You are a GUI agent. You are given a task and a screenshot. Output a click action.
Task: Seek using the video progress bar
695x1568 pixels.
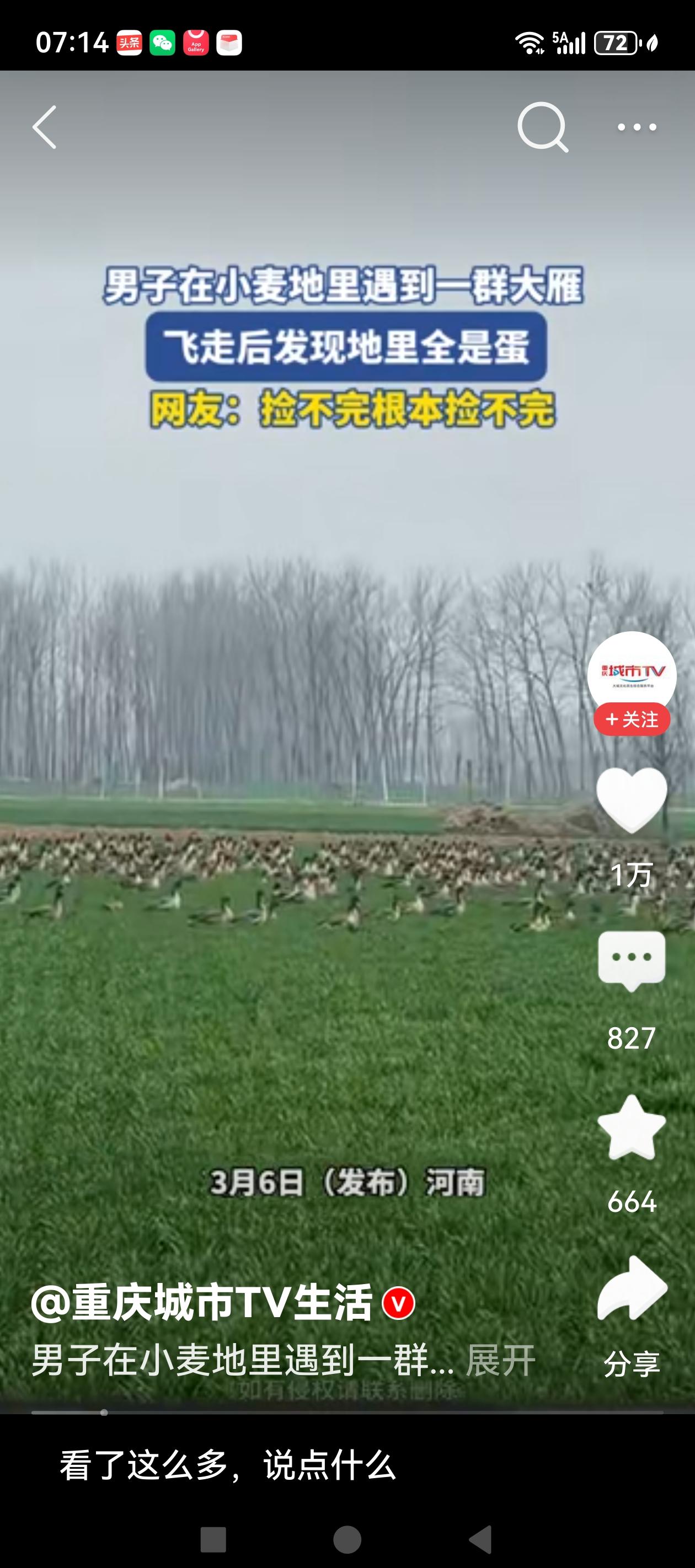click(x=347, y=1412)
